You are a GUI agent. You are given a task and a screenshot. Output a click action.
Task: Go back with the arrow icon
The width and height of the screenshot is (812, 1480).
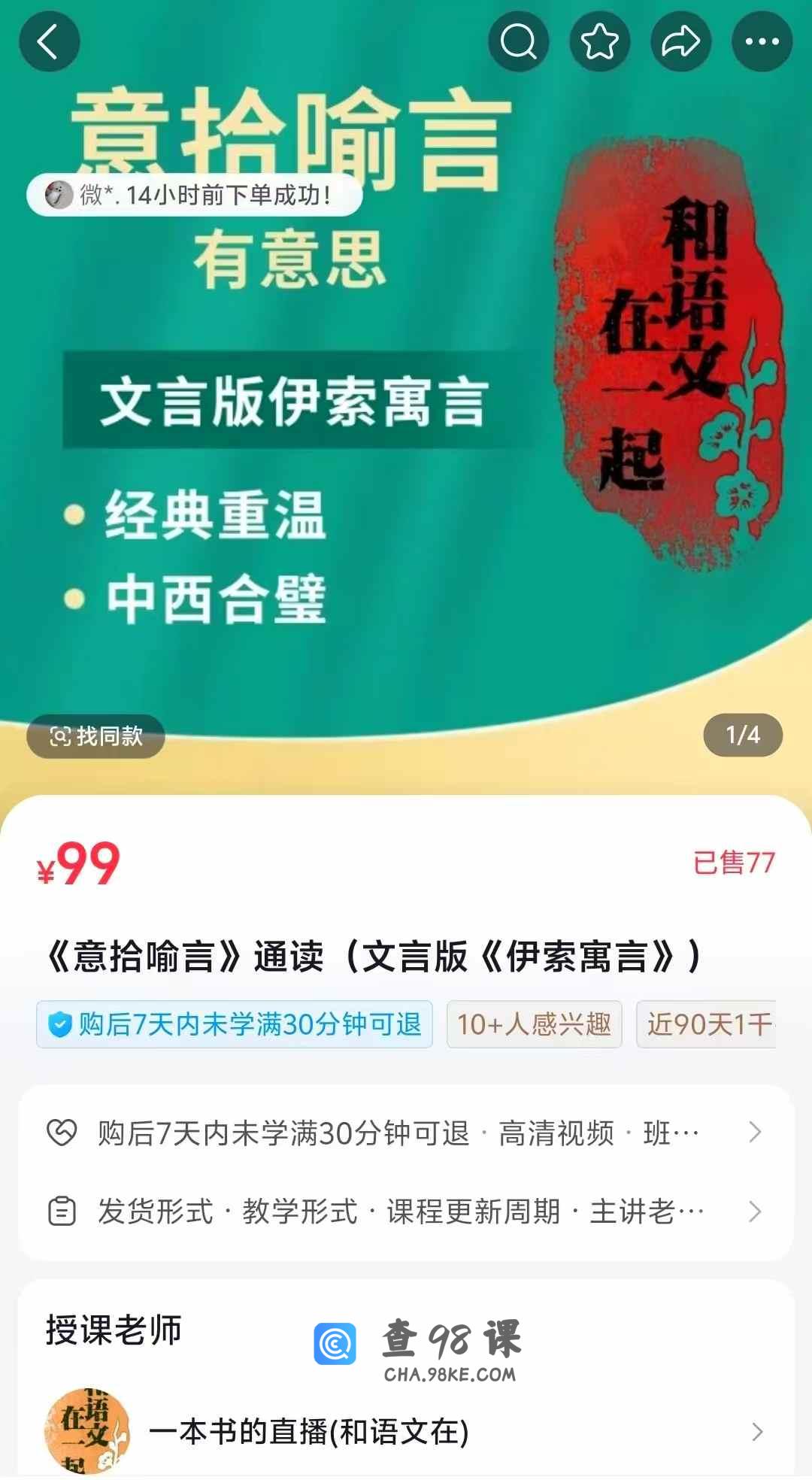[x=49, y=41]
